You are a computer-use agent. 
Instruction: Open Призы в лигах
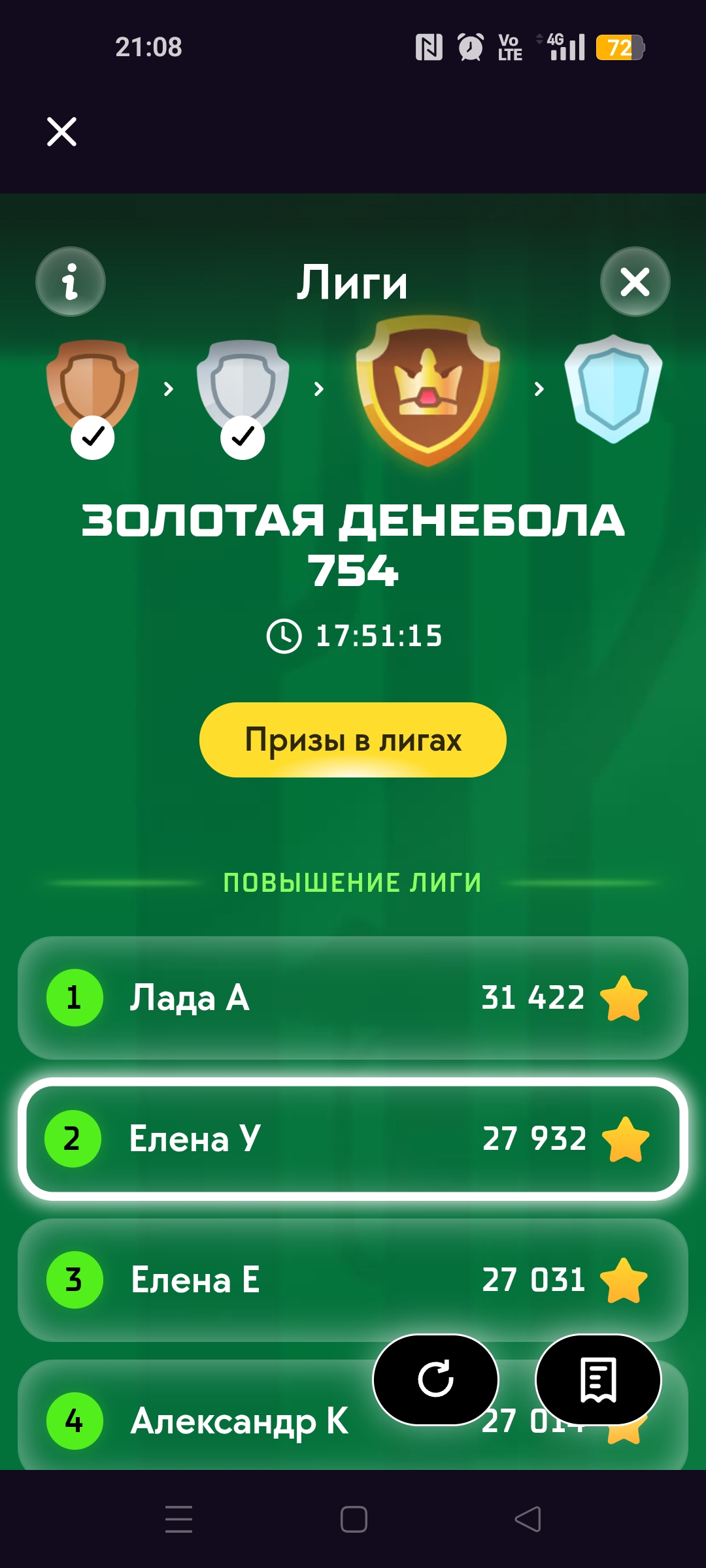353,740
